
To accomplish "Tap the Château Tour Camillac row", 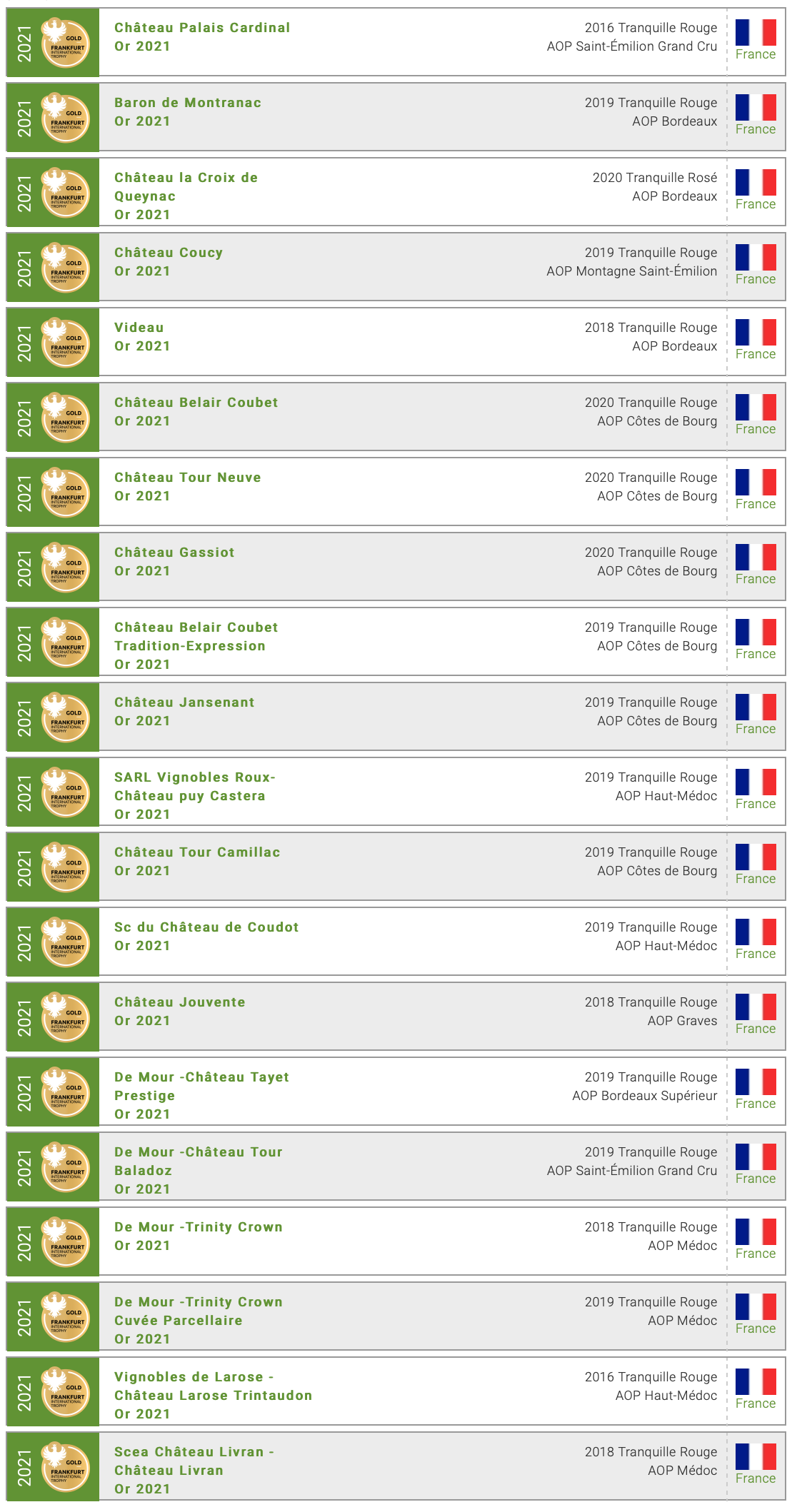I will coord(396,867).
